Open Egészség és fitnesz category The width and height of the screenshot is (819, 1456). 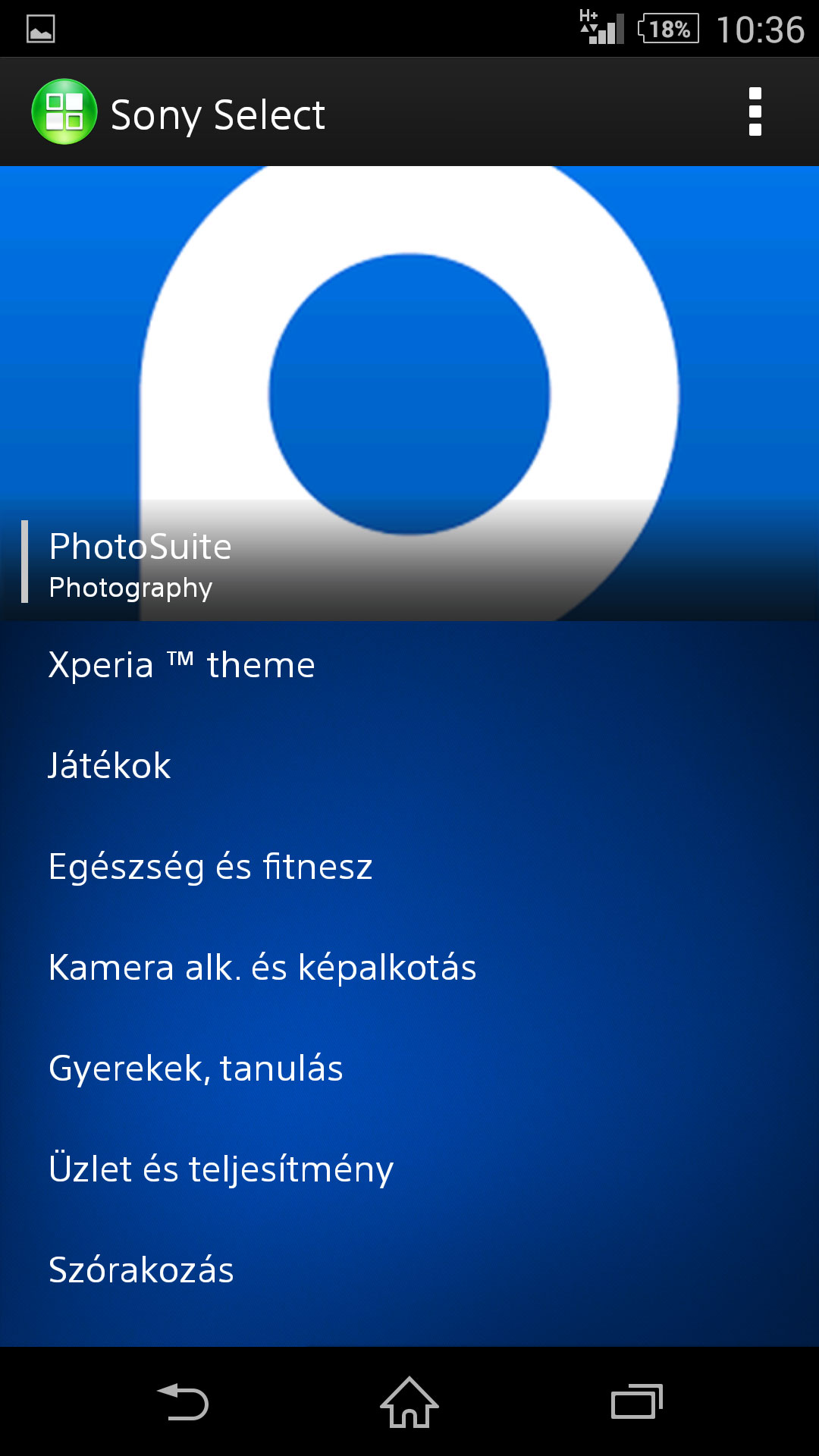click(409, 866)
